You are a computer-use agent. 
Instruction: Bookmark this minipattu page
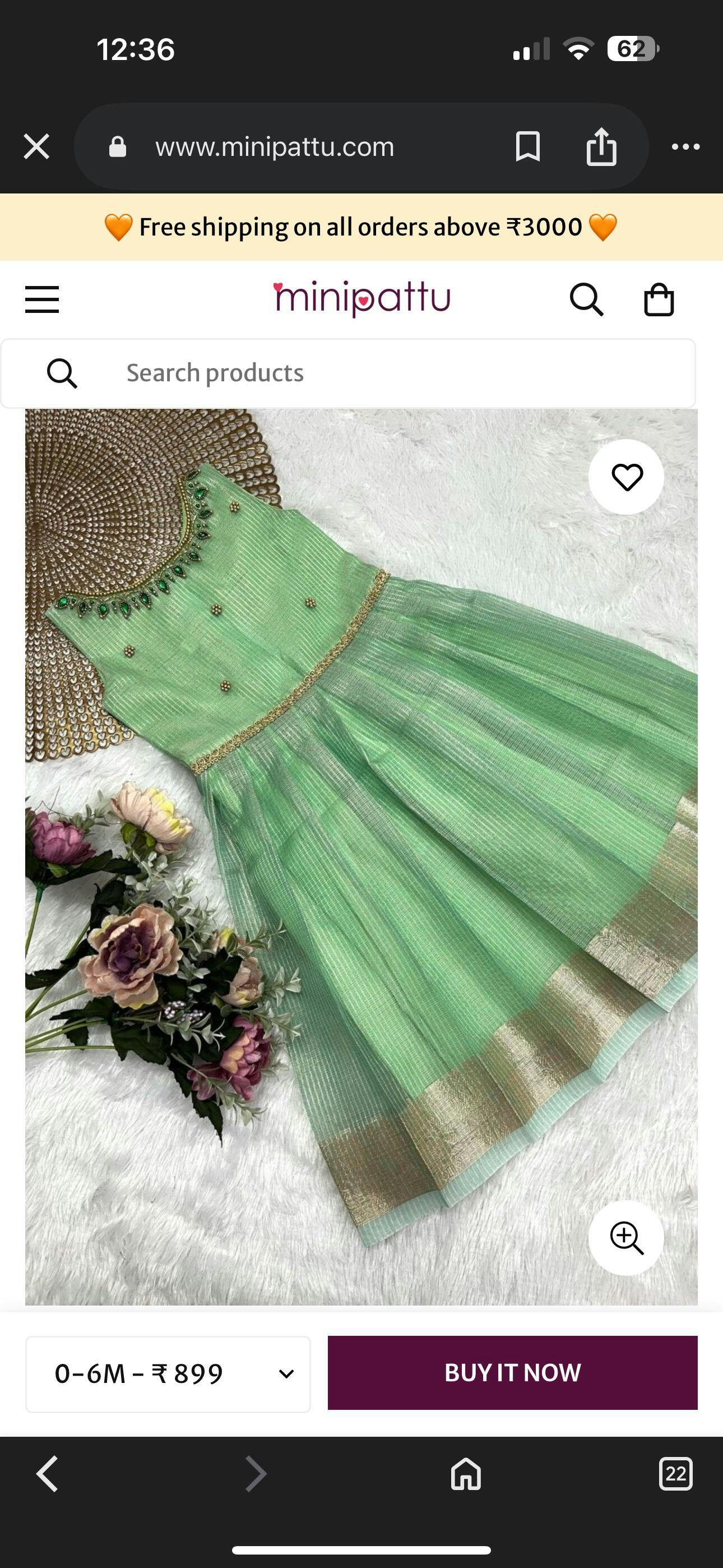pos(527,147)
